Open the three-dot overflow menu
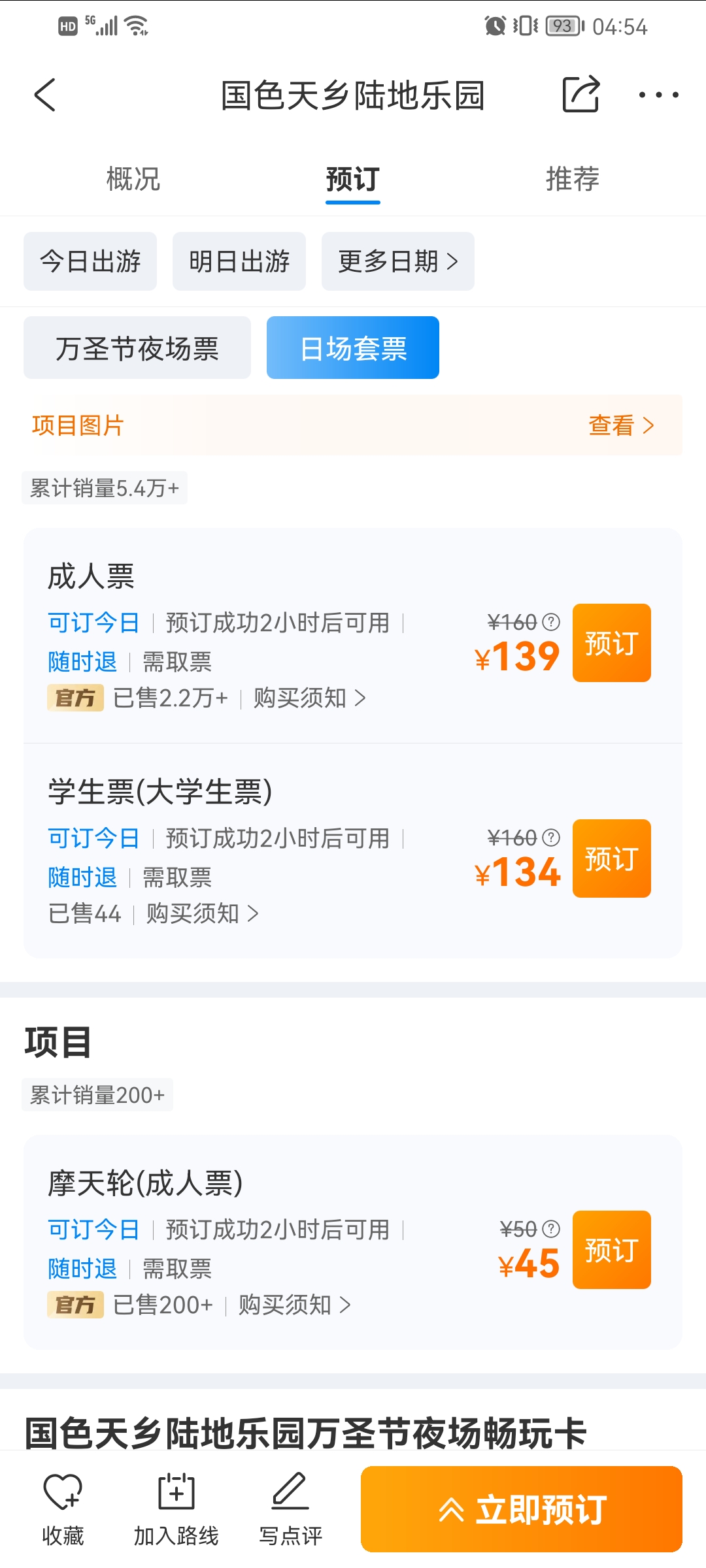Screen dimensions: 706x1568 pyautogui.click(x=659, y=95)
